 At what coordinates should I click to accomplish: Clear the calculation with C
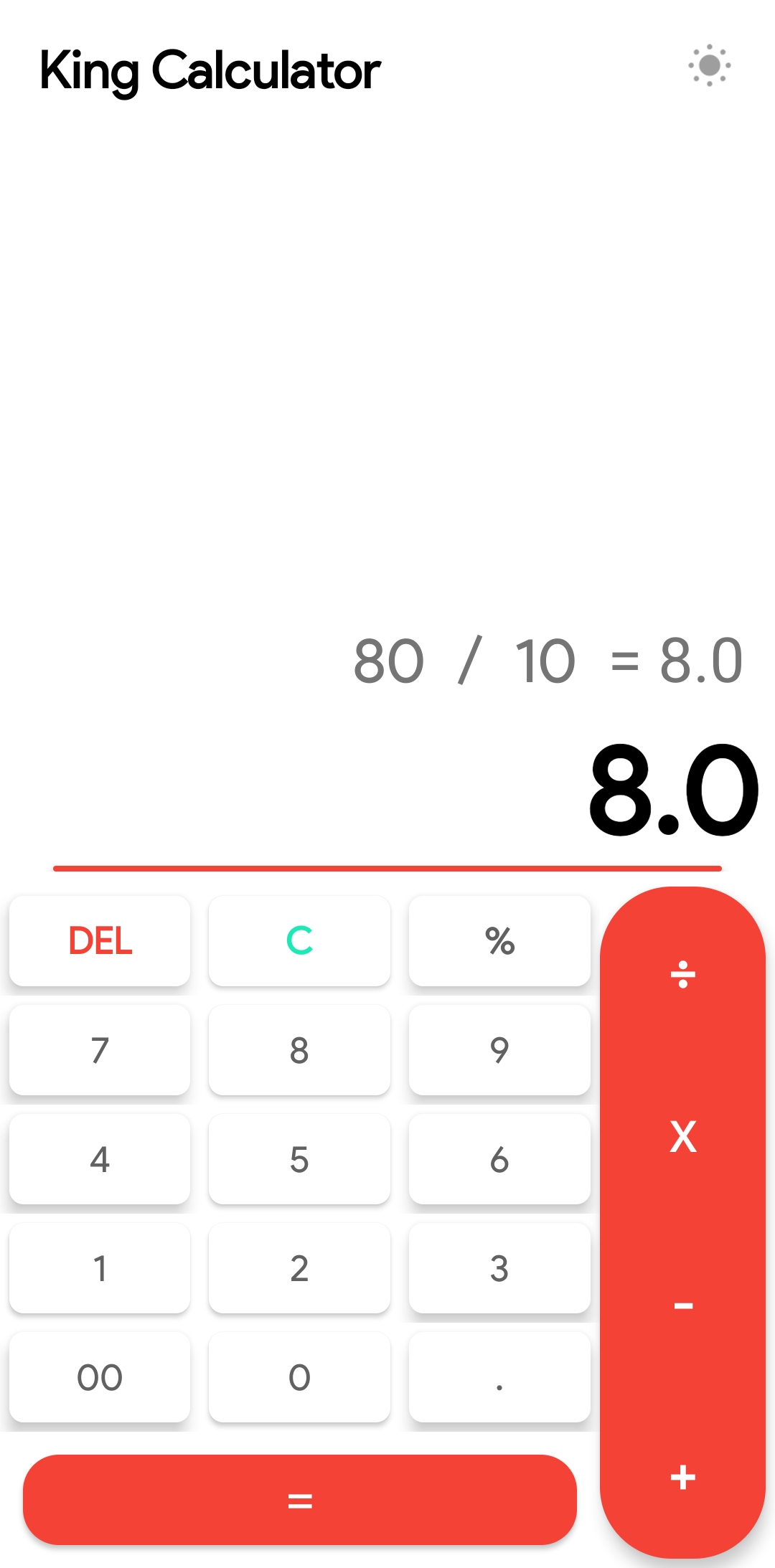pyautogui.click(x=299, y=940)
